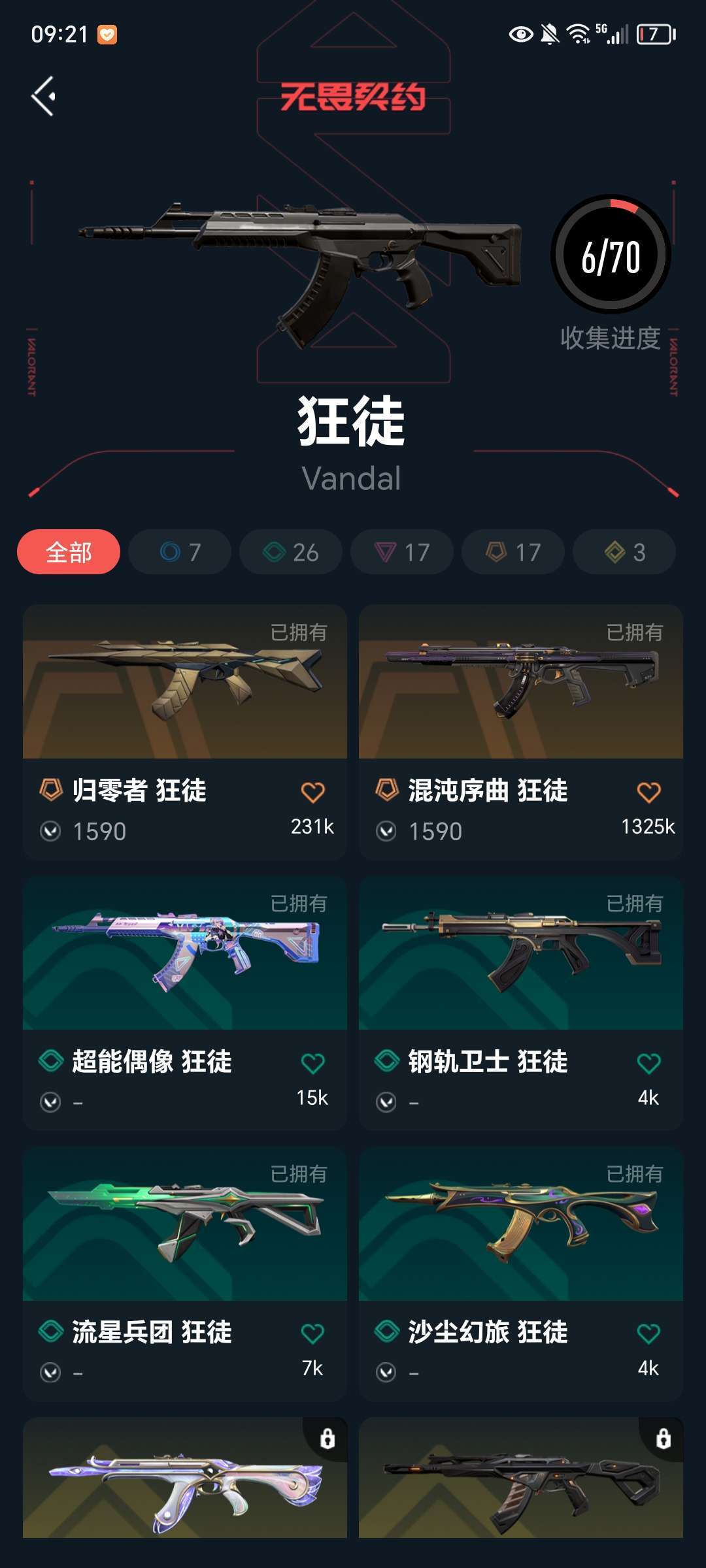Like the 钢轨卫士 狂徒 skin
The image size is (706, 1568).
pyautogui.click(x=648, y=1063)
